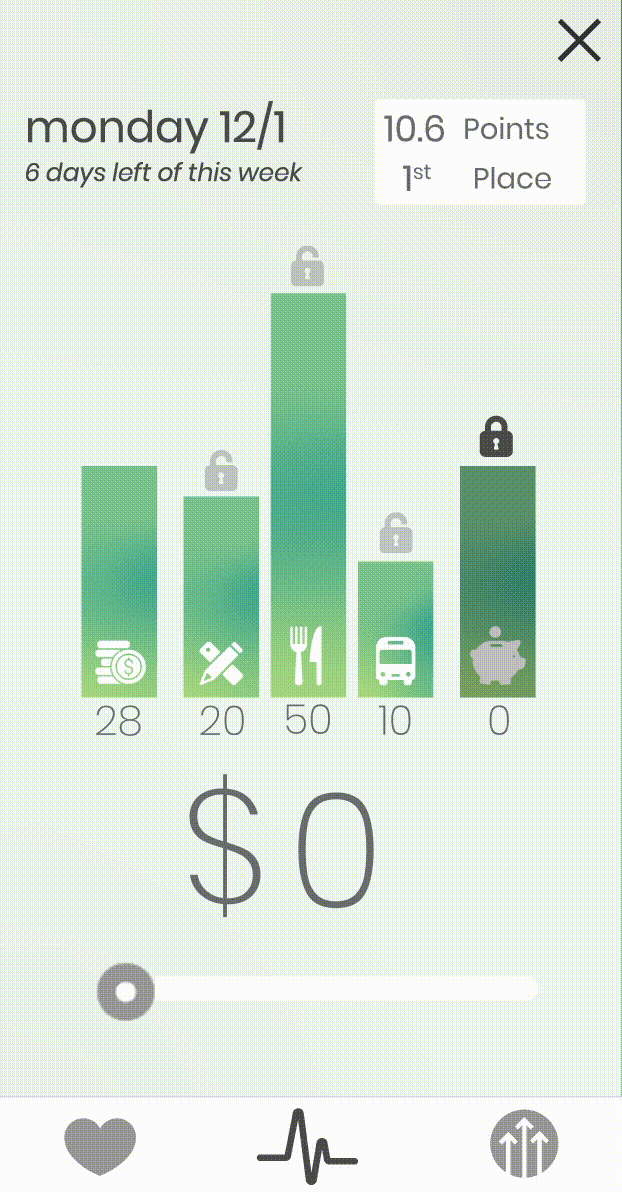Lock the transit budget bar at 10
This screenshot has height=1192, width=622.
(396, 533)
